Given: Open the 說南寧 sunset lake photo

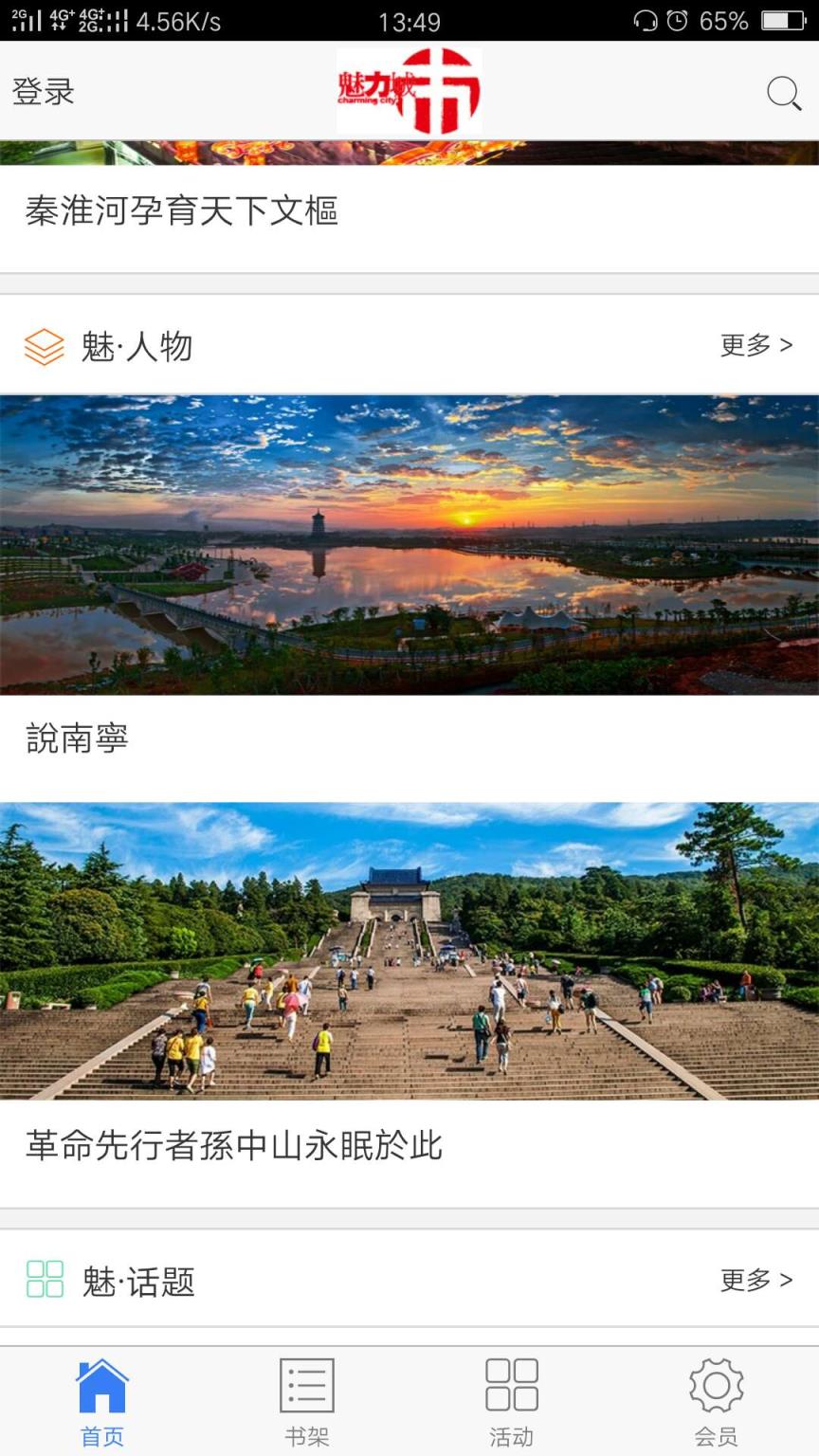Looking at the screenshot, I should click(409, 545).
